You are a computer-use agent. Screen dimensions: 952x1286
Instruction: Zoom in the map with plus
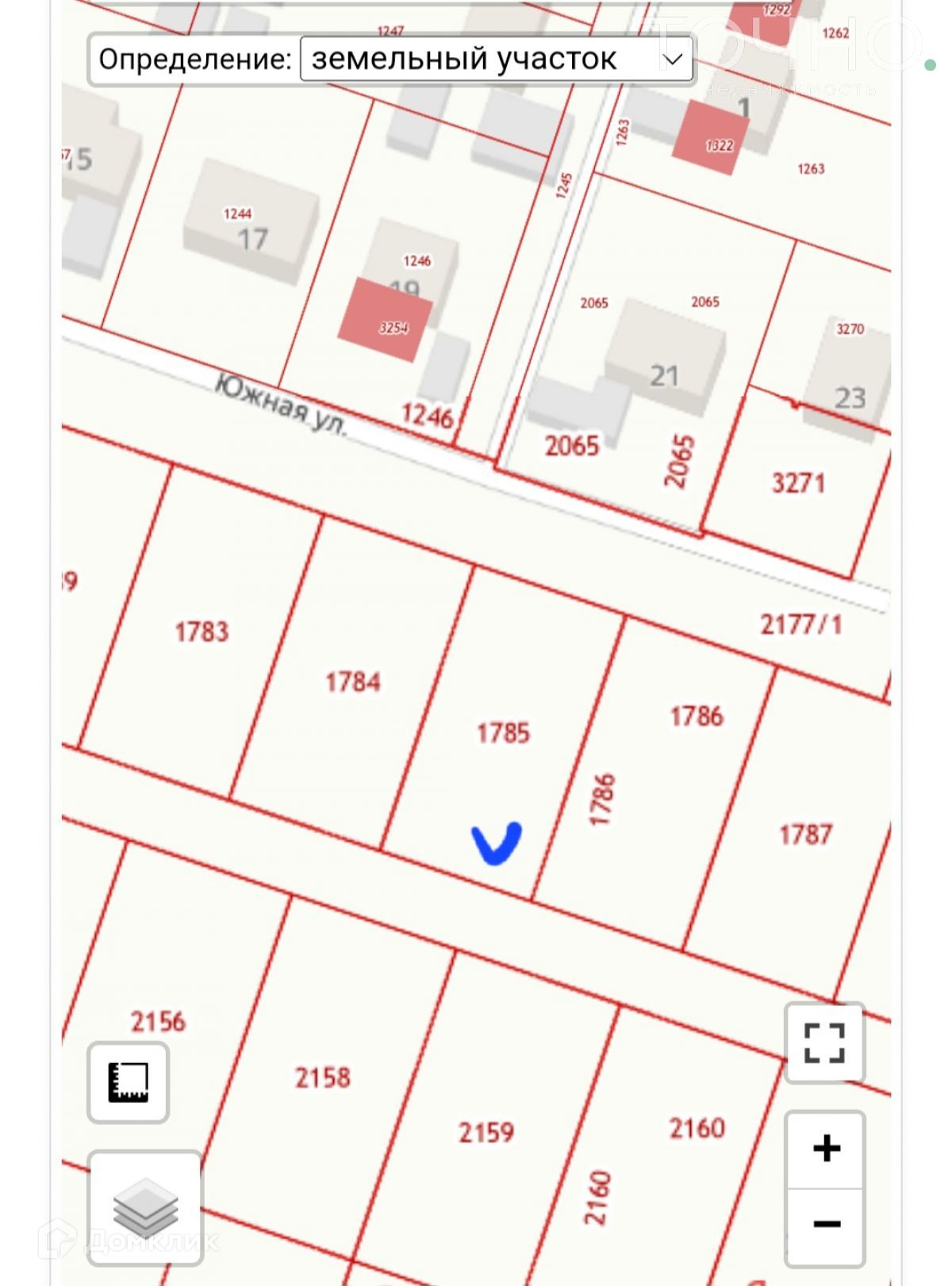click(825, 1149)
